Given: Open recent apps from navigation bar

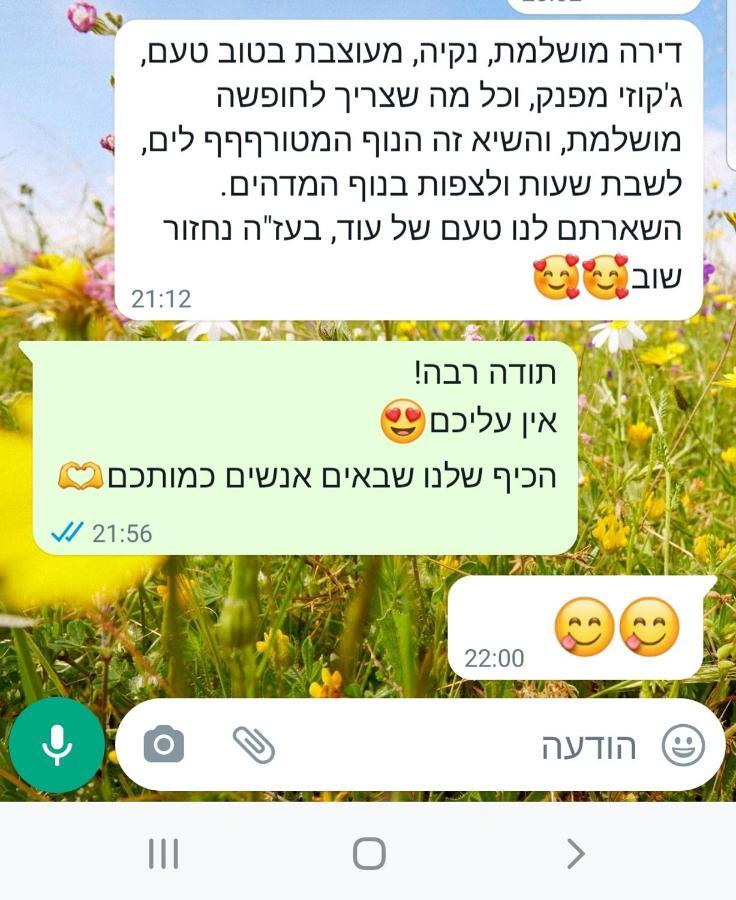Looking at the screenshot, I should (x=163, y=853).
